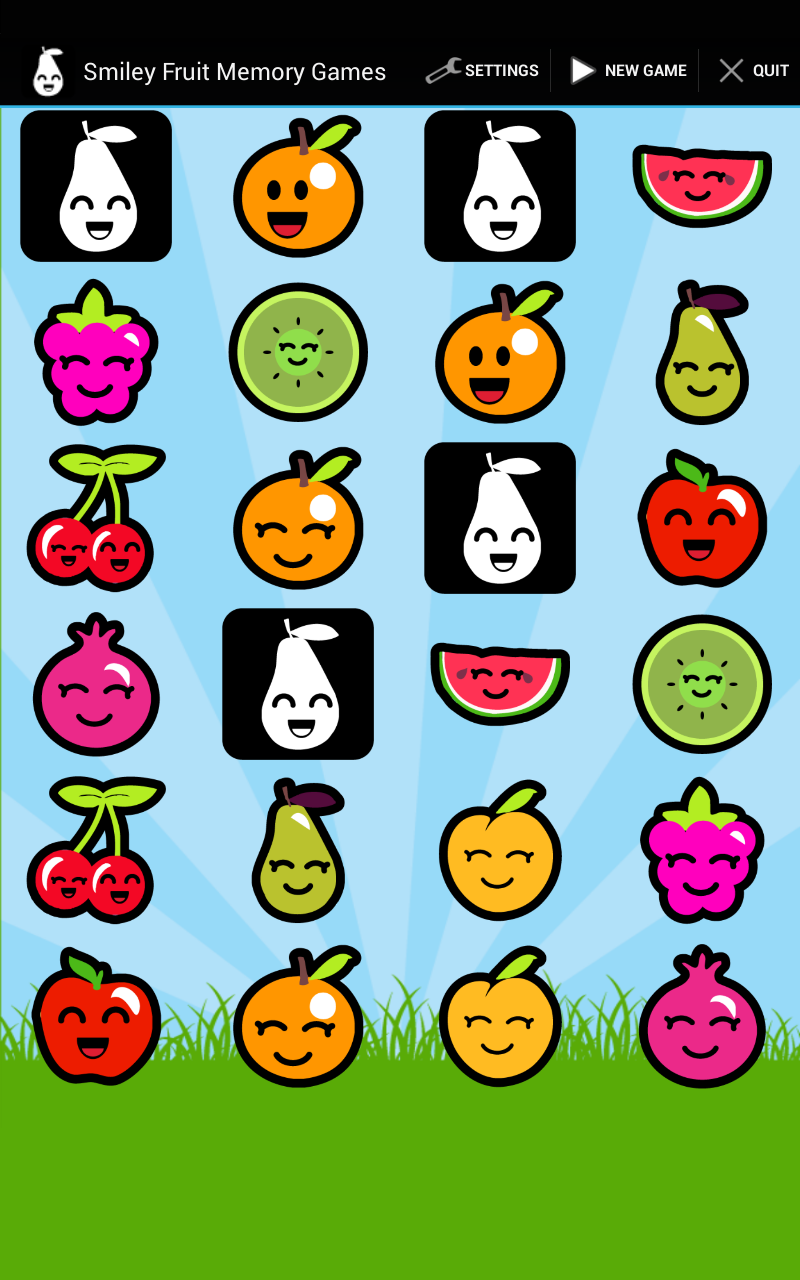Image resolution: width=800 pixels, height=1280 pixels.
Task: Start a New Game
Action: pyautogui.click(x=625, y=70)
